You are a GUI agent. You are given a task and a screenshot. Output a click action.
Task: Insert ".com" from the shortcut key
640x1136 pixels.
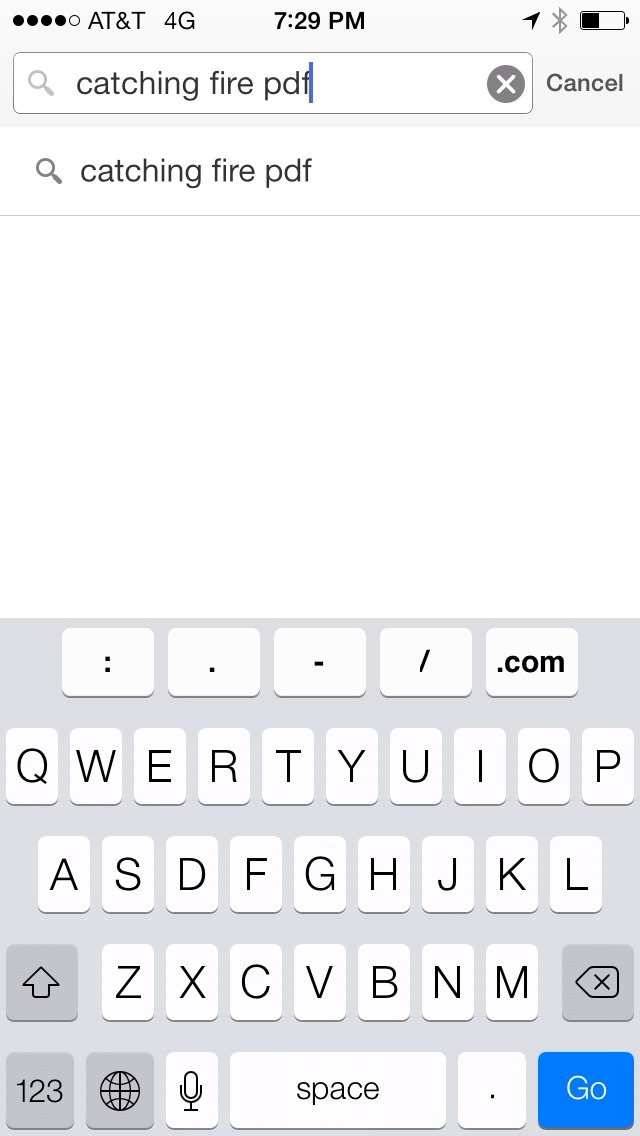coord(531,662)
